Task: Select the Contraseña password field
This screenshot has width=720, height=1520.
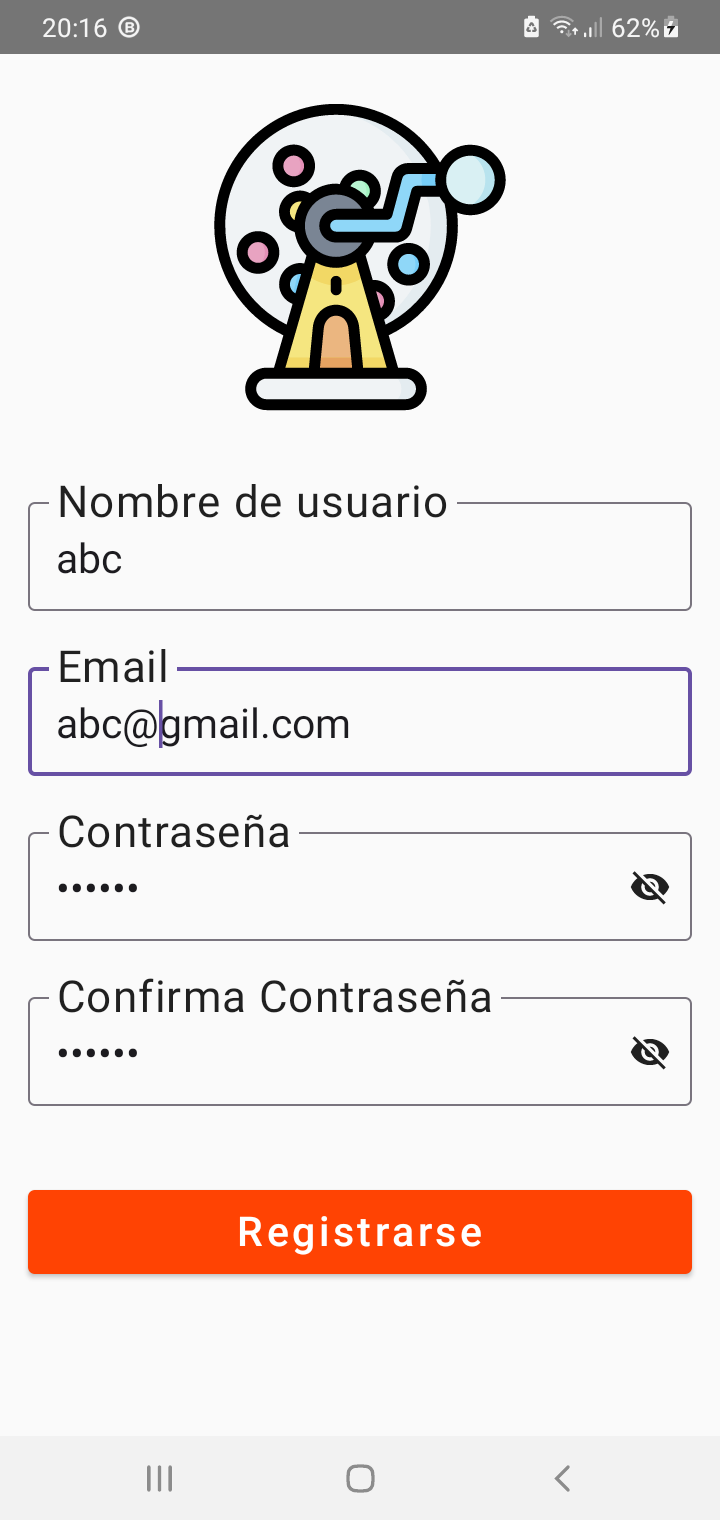Action: (x=320, y=888)
